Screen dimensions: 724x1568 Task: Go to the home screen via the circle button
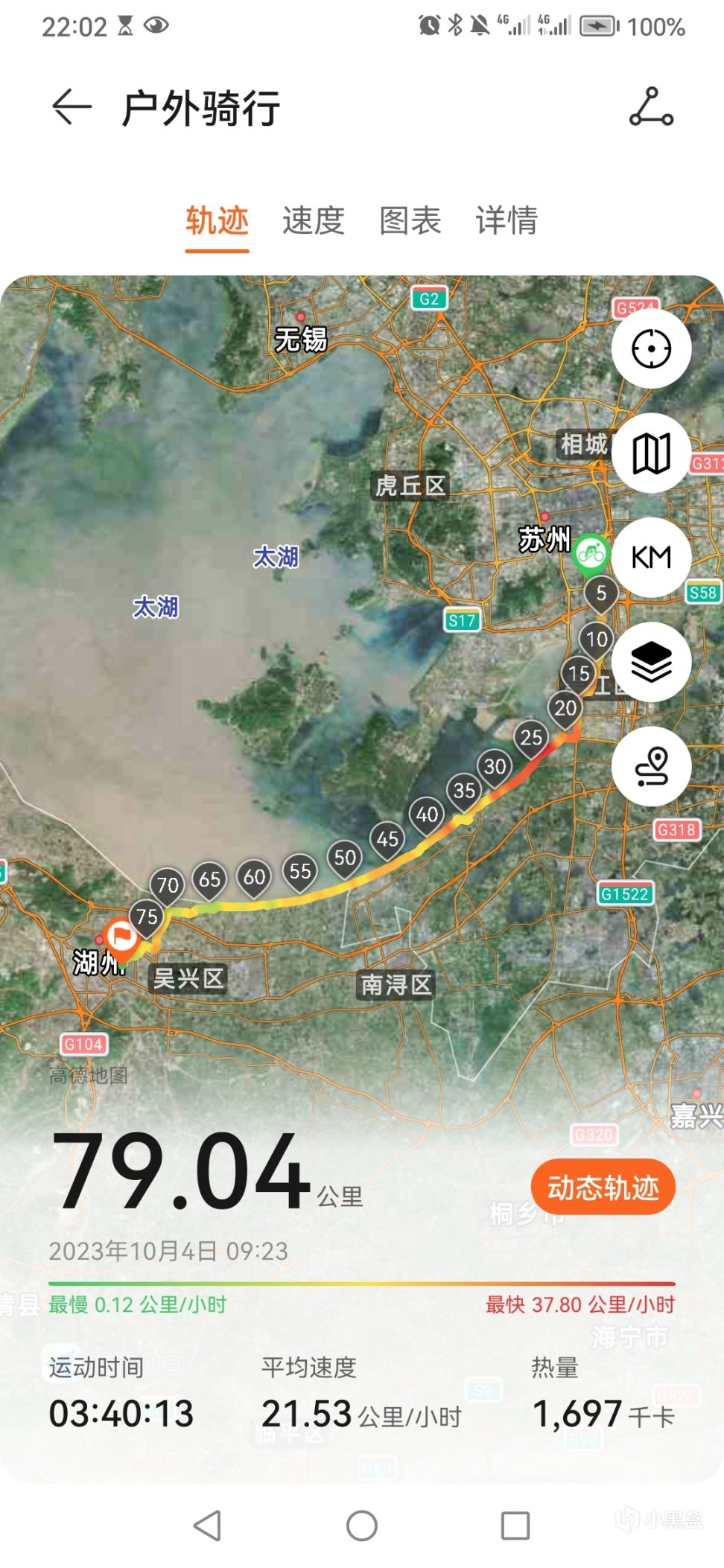362,1526
